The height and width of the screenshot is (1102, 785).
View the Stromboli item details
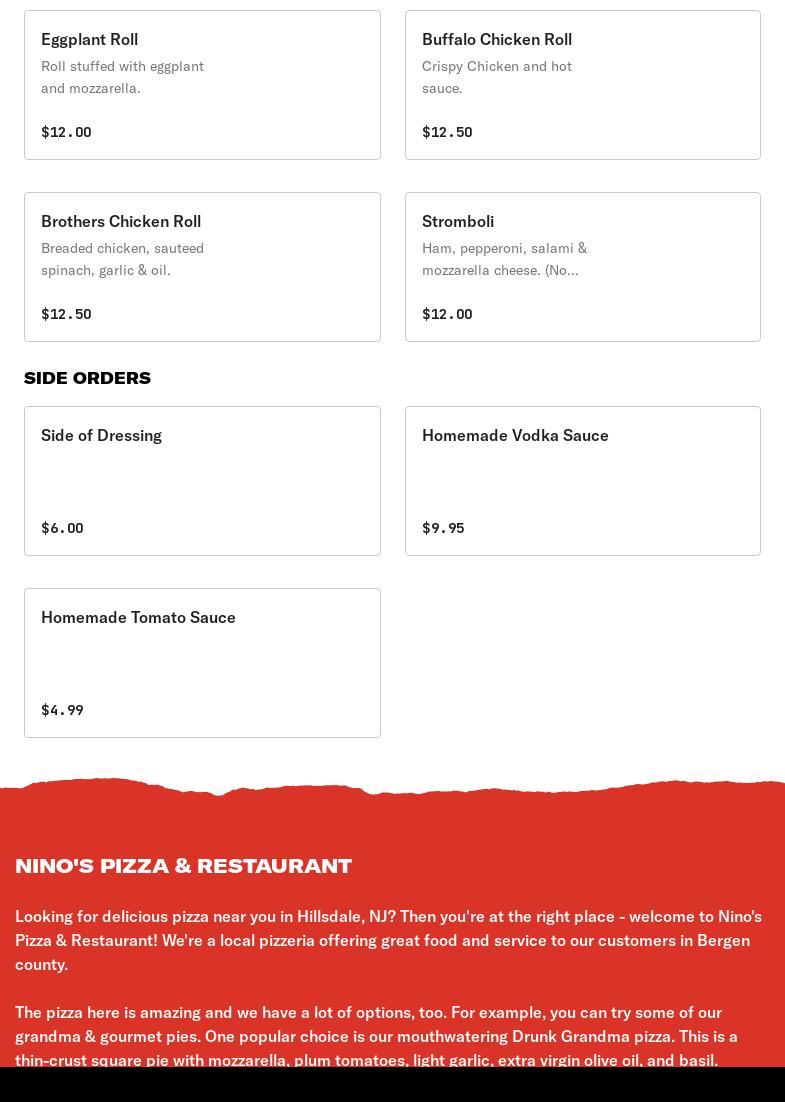pos(582,267)
